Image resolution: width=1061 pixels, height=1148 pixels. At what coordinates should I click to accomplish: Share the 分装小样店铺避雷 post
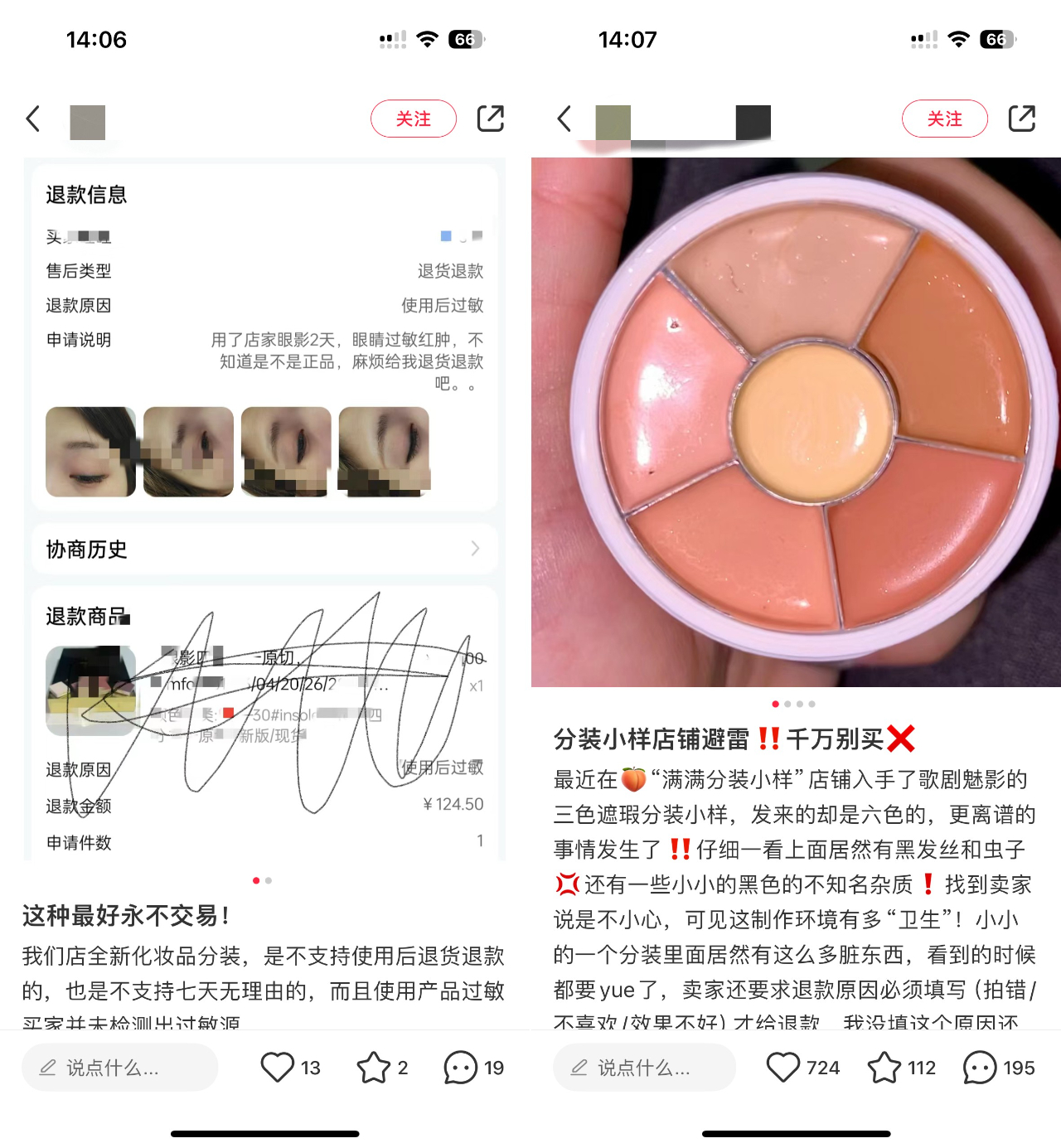1022,119
